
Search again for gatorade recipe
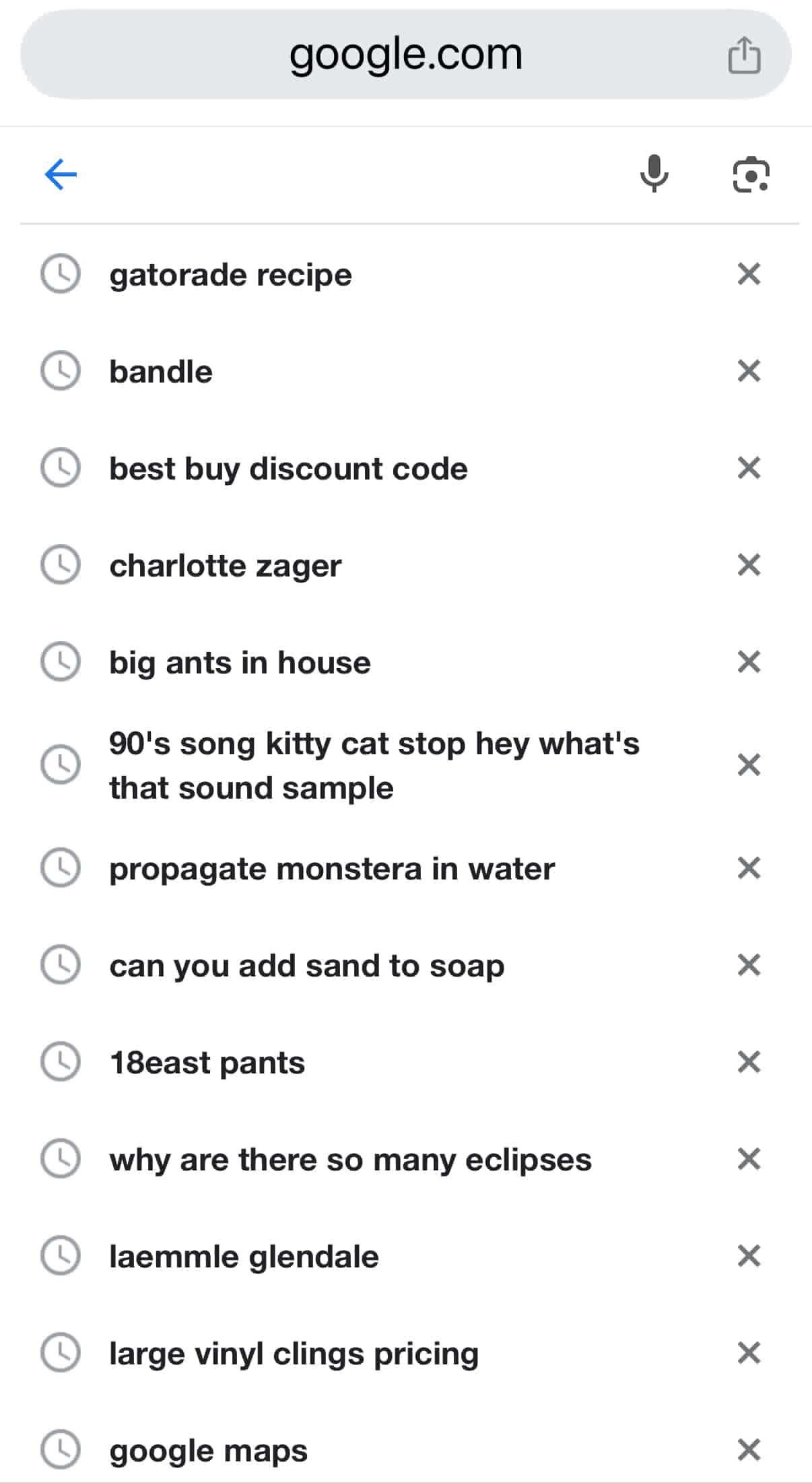point(230,275)
